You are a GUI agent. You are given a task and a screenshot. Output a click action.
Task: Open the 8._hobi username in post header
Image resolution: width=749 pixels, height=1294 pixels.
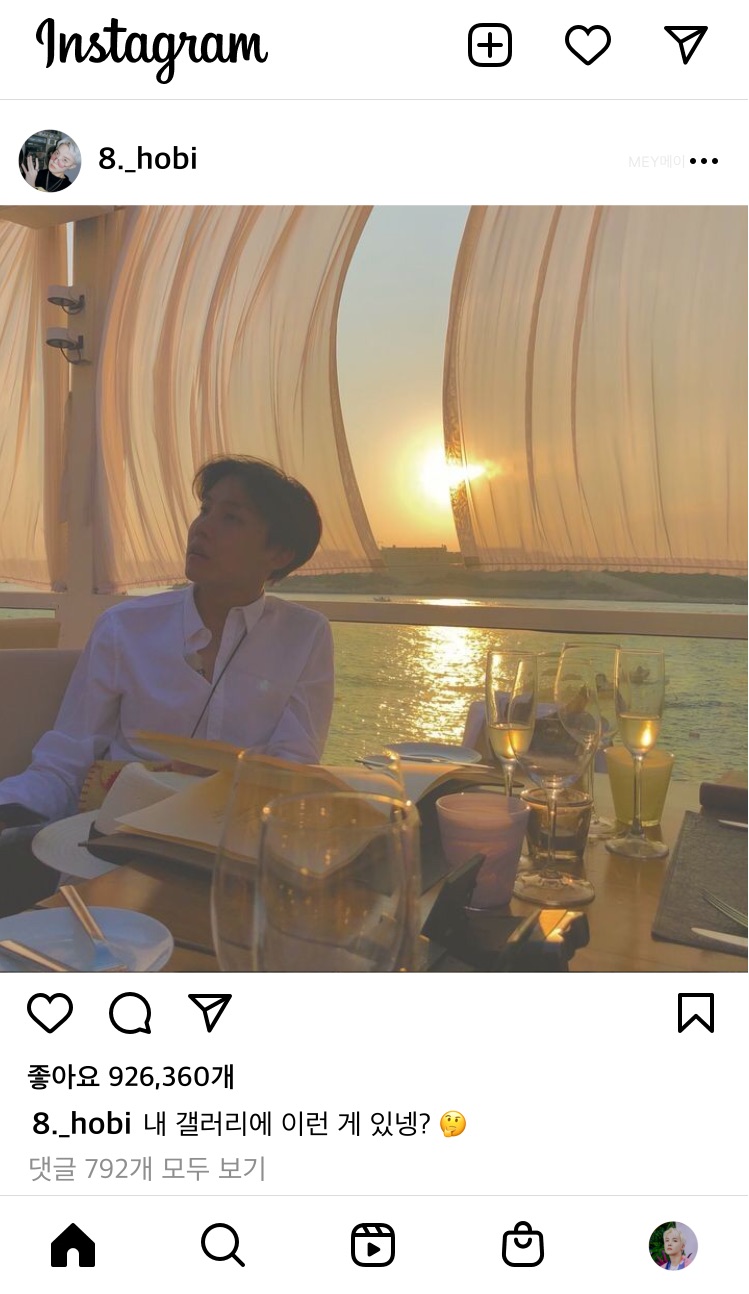pos(147,159)
